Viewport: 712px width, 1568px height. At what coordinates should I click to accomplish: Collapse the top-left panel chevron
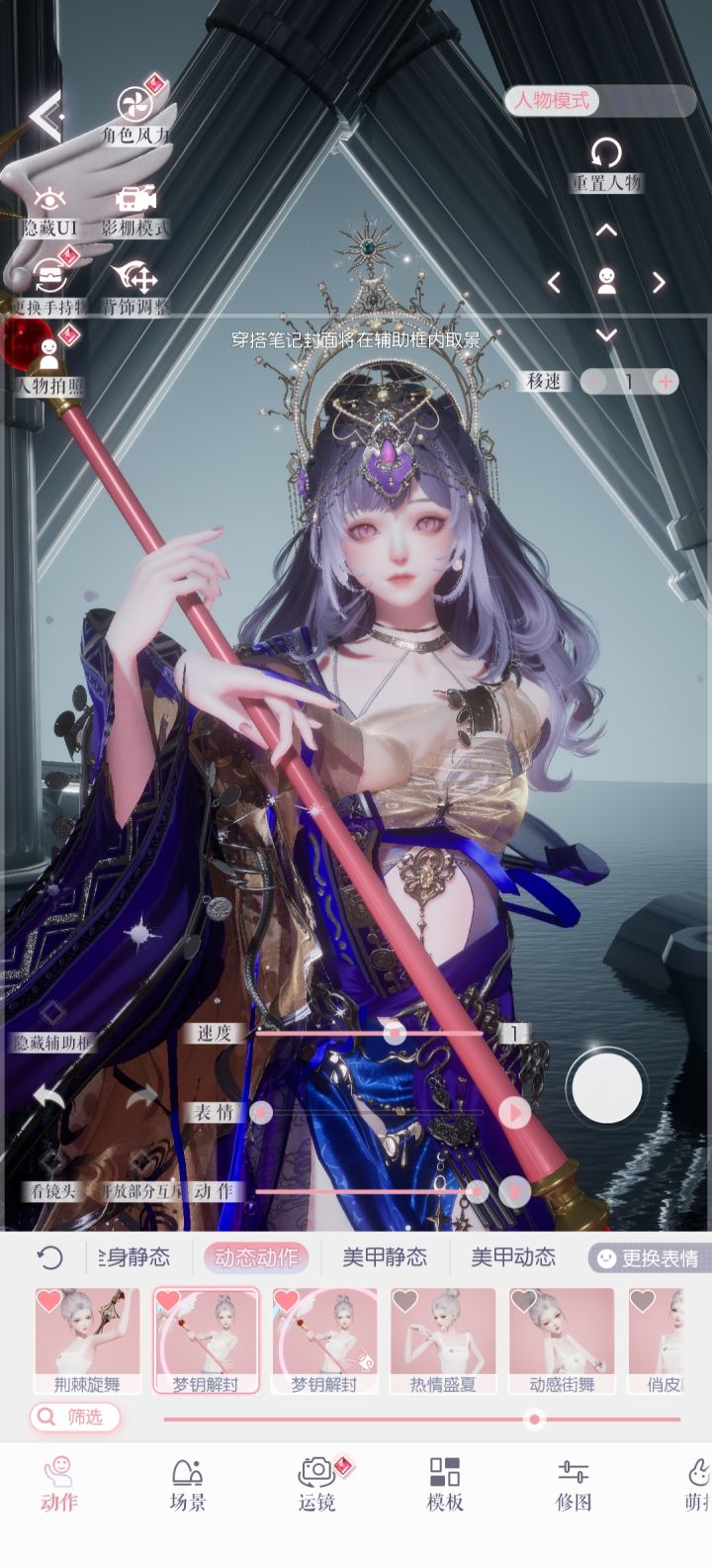point(44,117)
